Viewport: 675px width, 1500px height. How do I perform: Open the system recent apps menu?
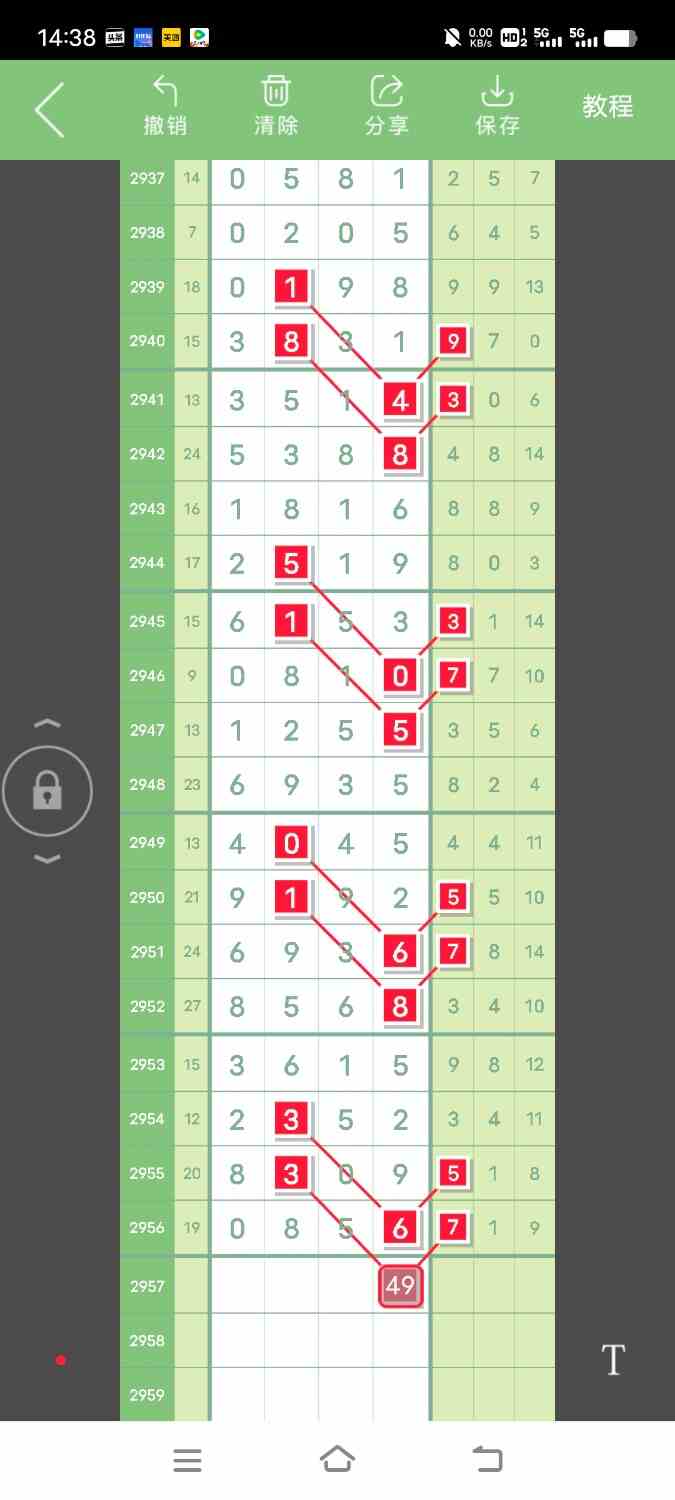coord(188,1460)
